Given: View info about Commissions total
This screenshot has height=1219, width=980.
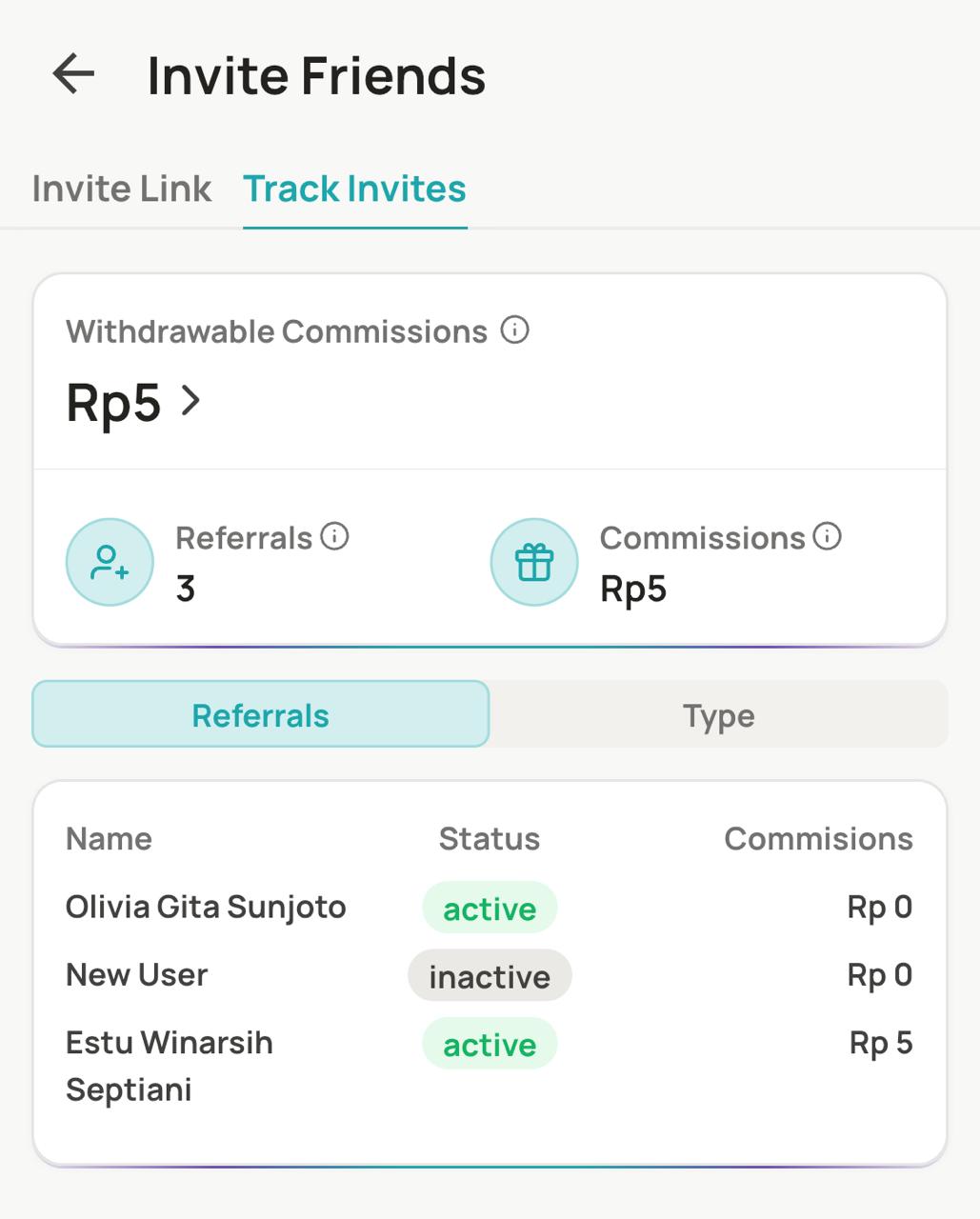Looking at the screenshot, I should (827, 536).
